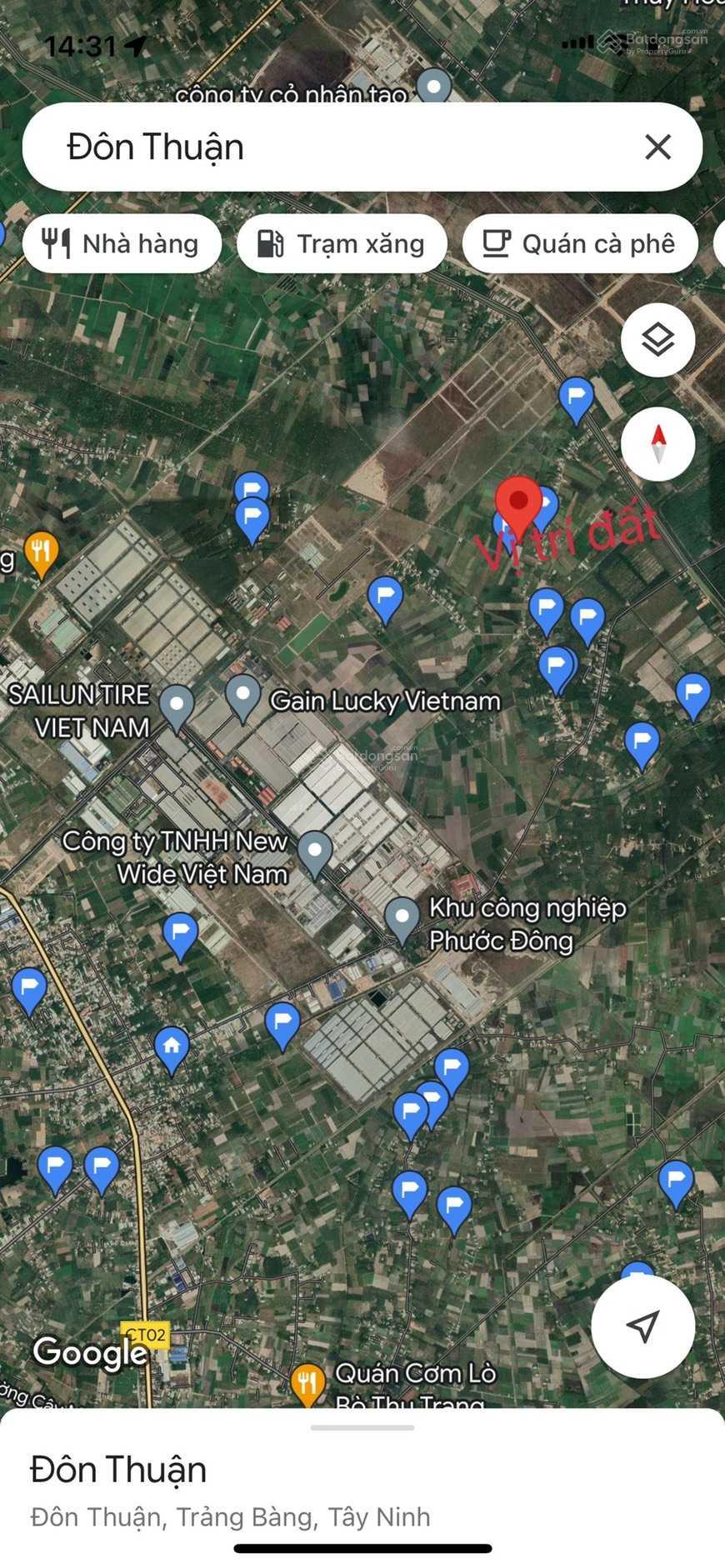Tap inside the Đôn Thuận search field
725x1568 pixels.
pyautogui.click(x=333, y=147)
